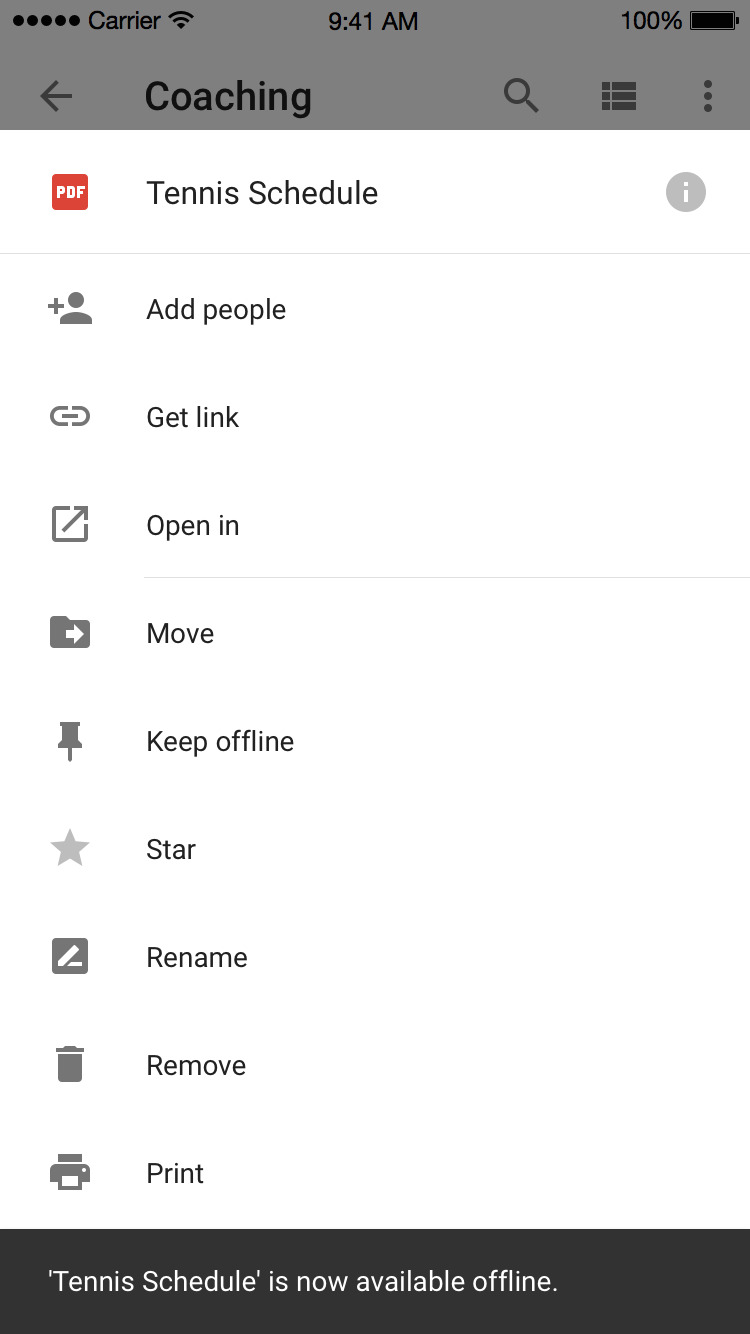Switch to list view layout
The height and width of the screenshot is (1334, 750).
click(x=618, y=96)
